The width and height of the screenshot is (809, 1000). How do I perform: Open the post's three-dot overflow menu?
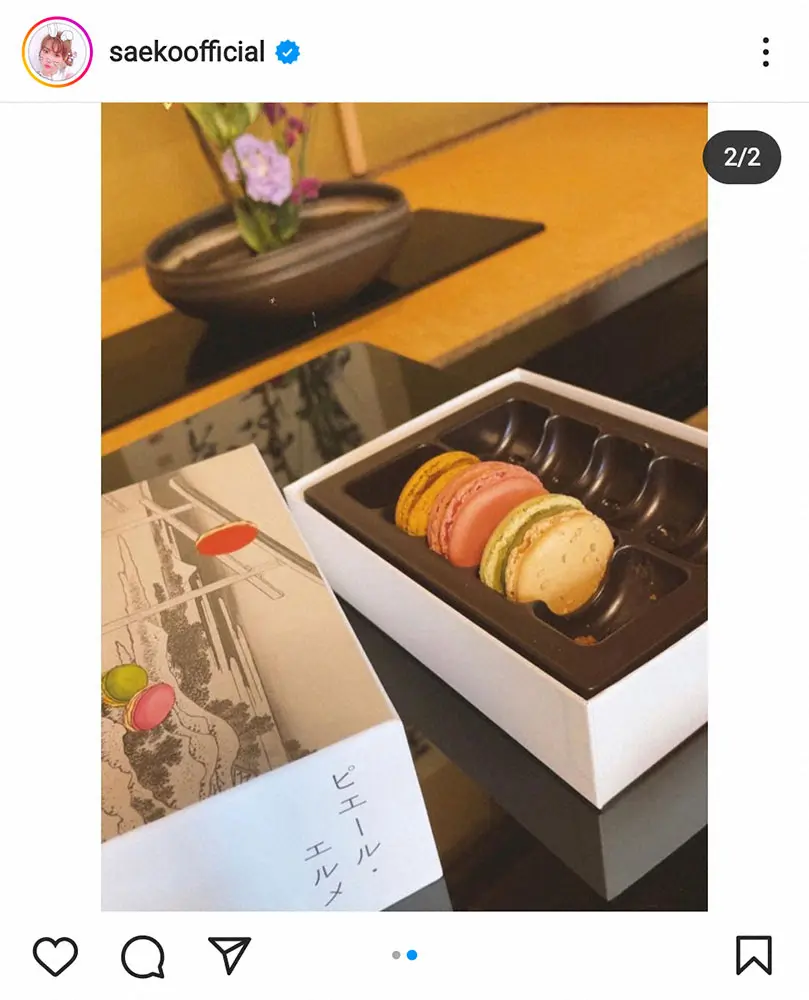(765, 52)
